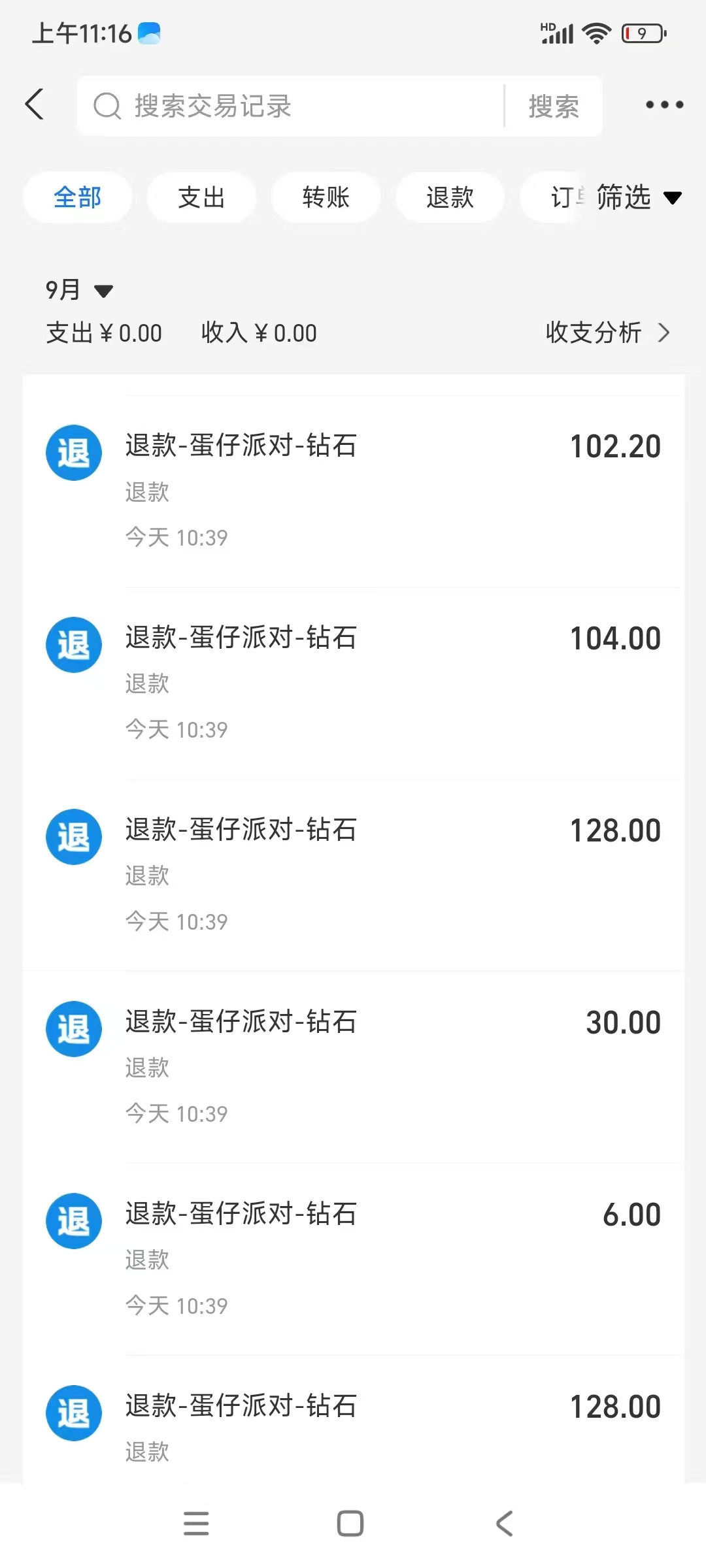Select the 全部 filter chip

point(77,197)
